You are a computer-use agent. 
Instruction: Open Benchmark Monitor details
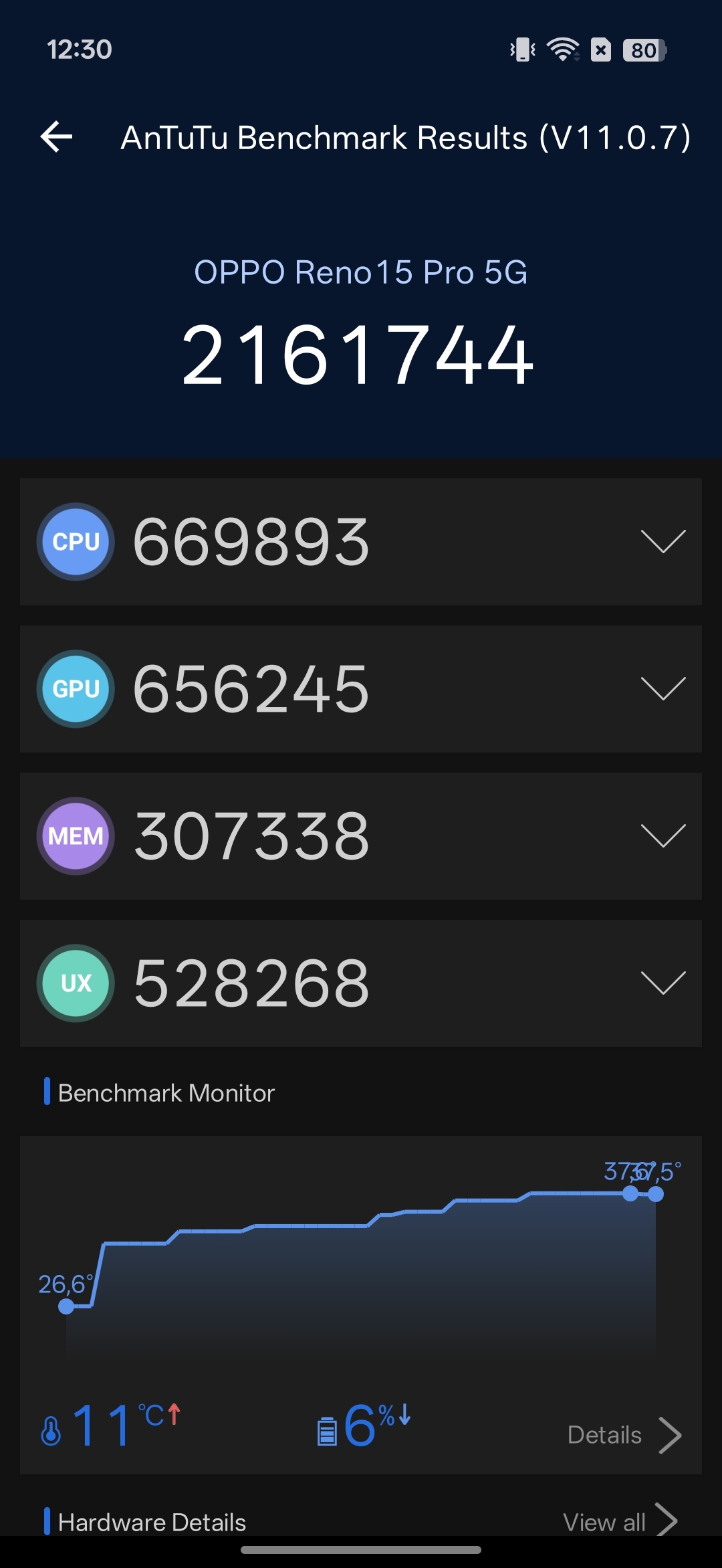pyautogui.click(x=623, y=1435)
